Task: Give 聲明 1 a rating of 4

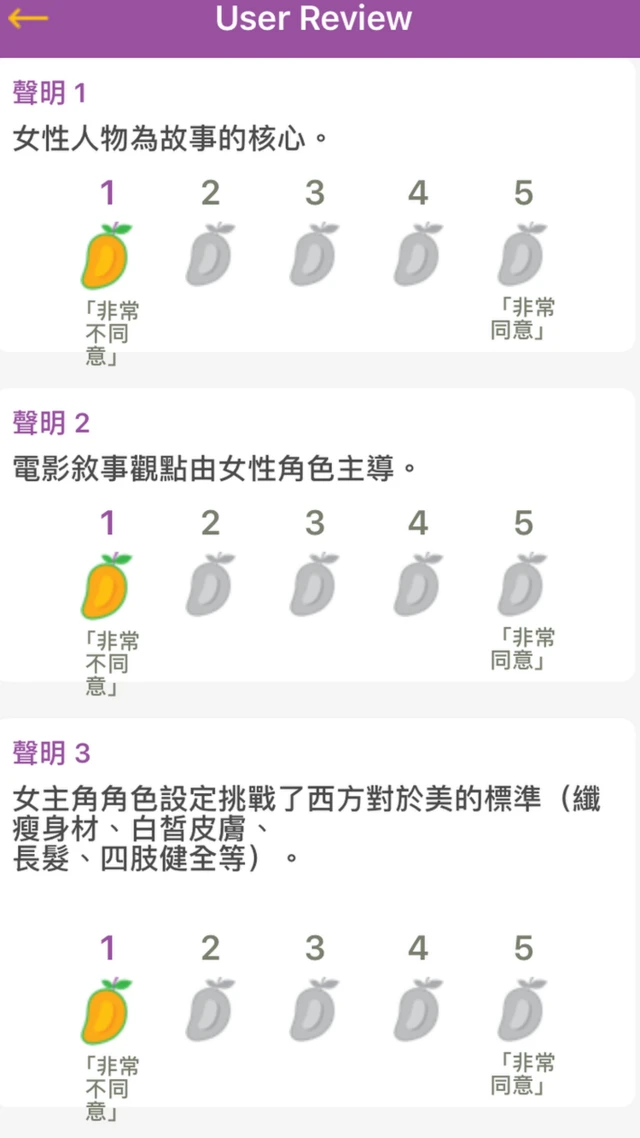Action: tap(418, 256)
